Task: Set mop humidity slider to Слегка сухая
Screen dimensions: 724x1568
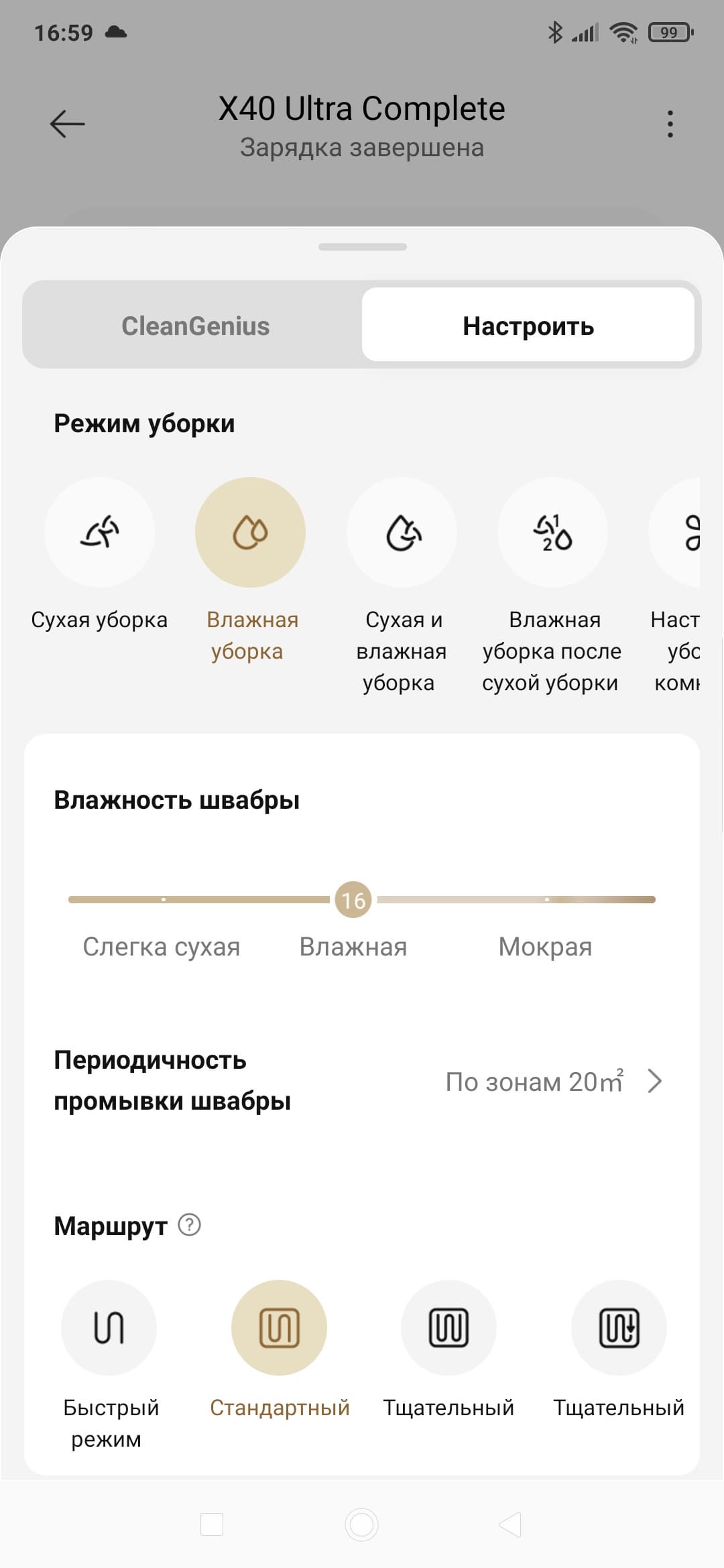Action: 163,899
